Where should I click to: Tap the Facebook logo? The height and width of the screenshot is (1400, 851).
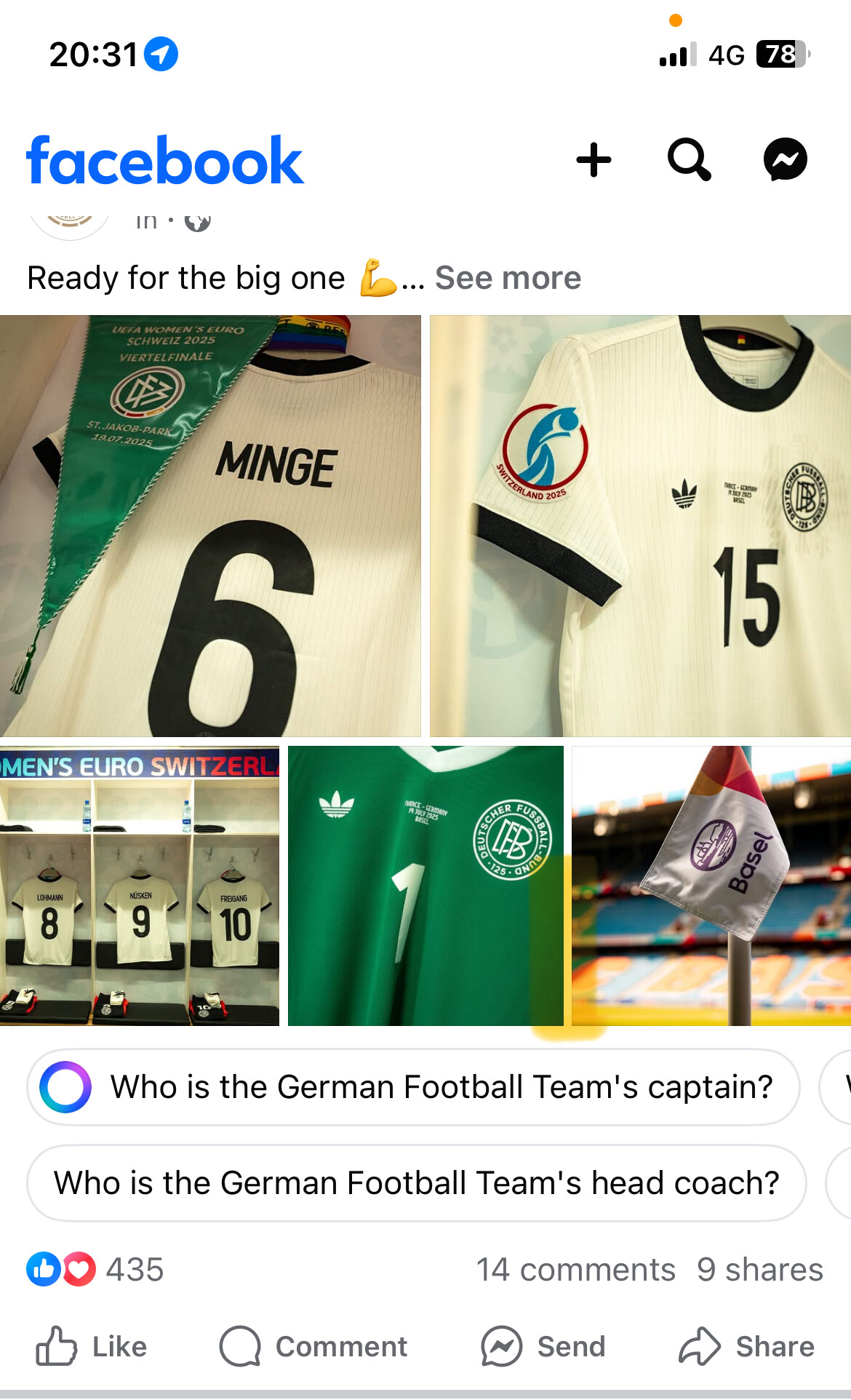coord(165,160)
